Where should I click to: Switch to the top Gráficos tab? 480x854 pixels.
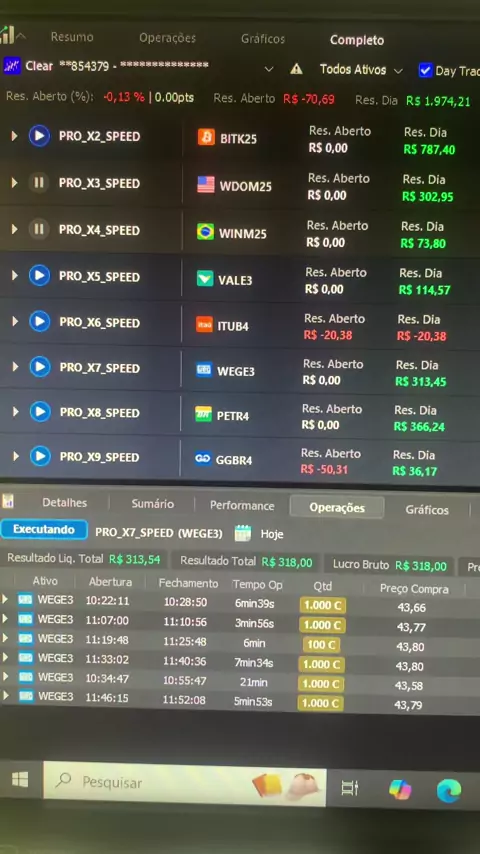point(263,39)
